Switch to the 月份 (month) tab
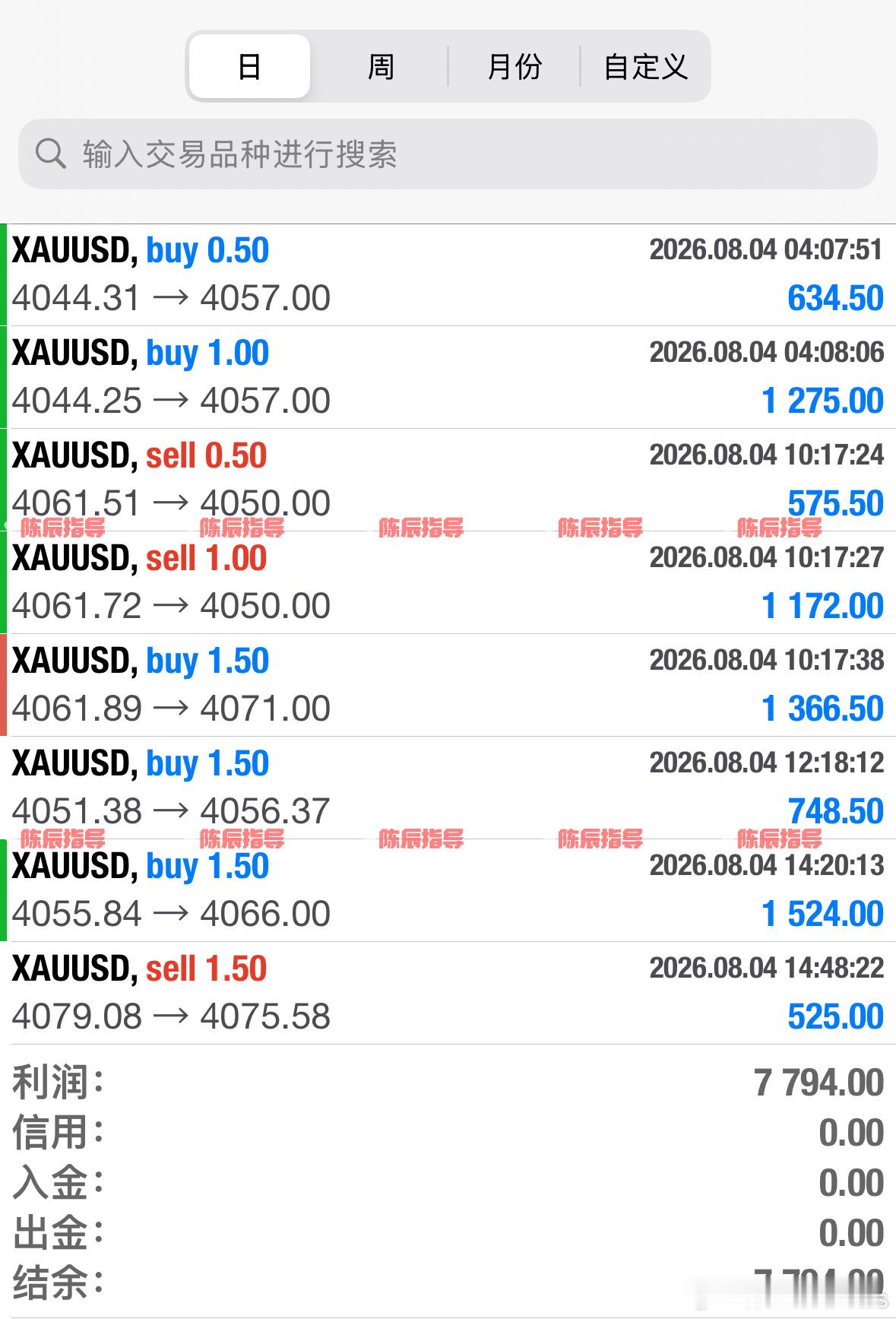The image size is (896, 1319). pyautogui.click(x=514, y=66)
